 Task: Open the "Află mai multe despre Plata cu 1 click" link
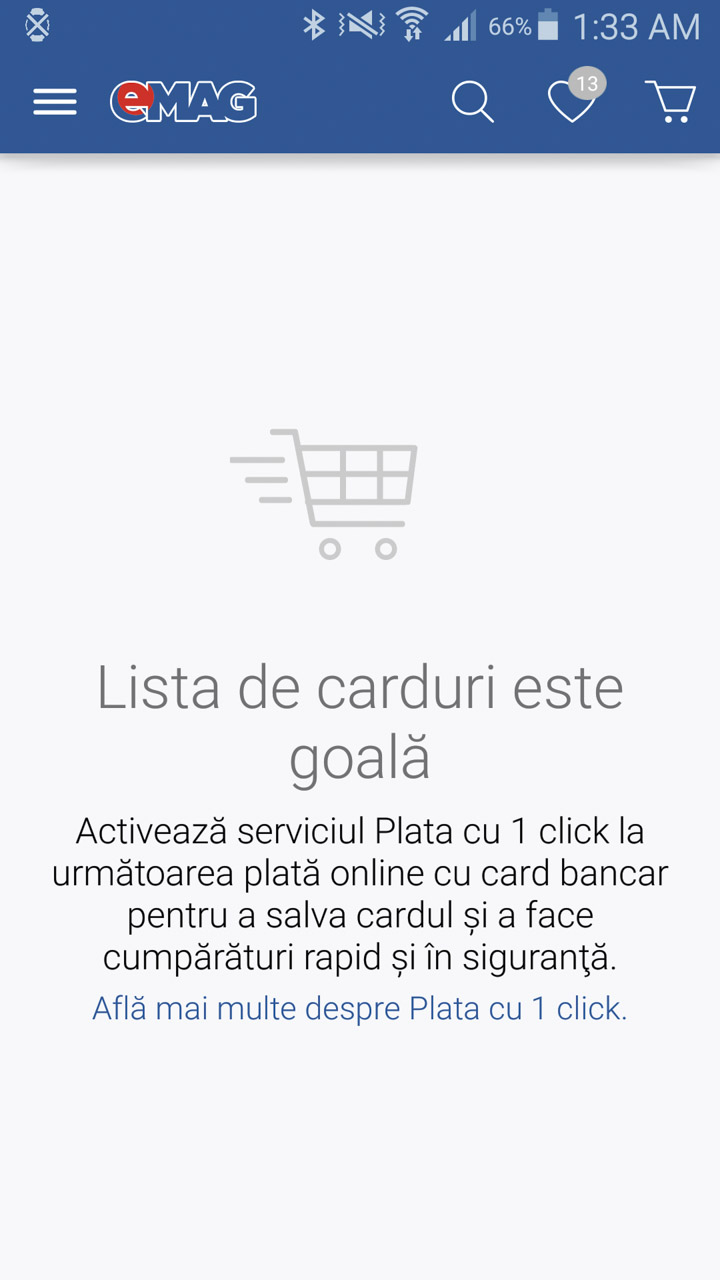[360, 1008]
